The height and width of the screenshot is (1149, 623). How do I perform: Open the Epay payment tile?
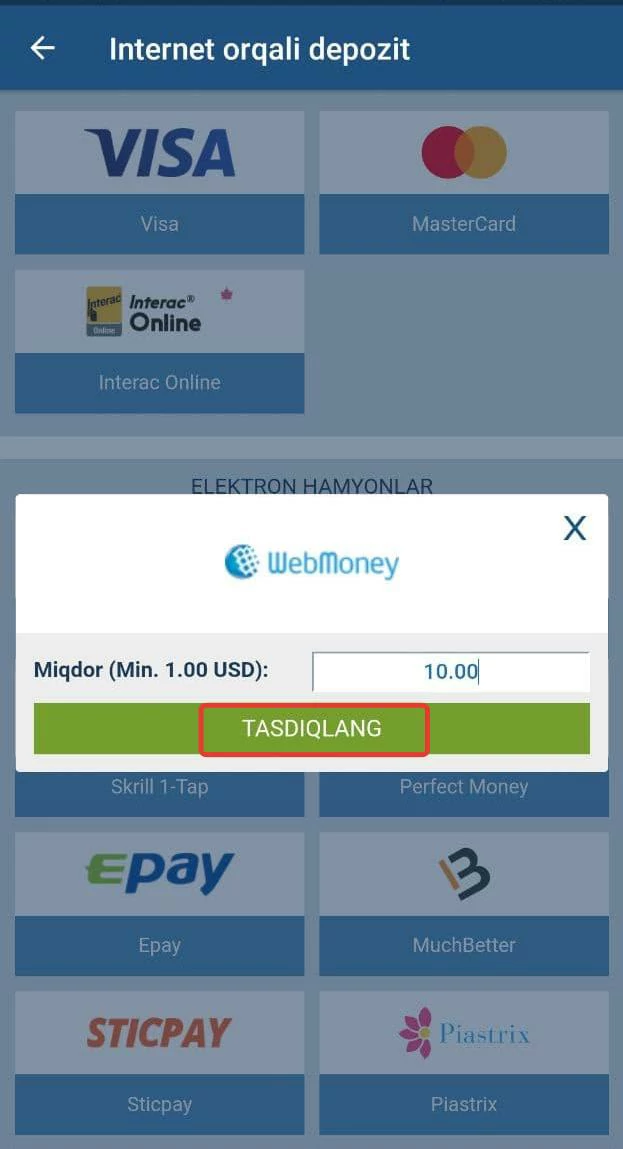point(159,903)
